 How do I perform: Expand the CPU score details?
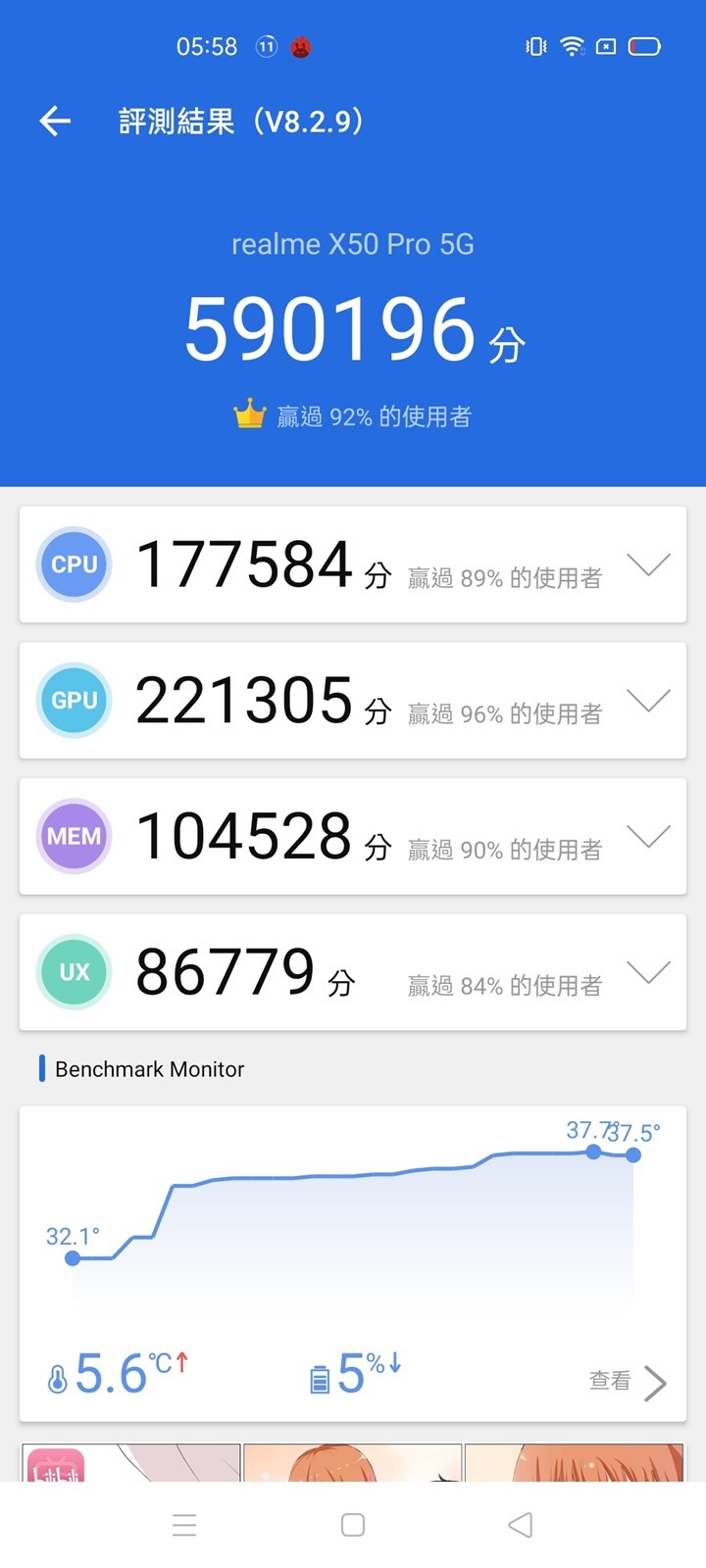[648, 564]
